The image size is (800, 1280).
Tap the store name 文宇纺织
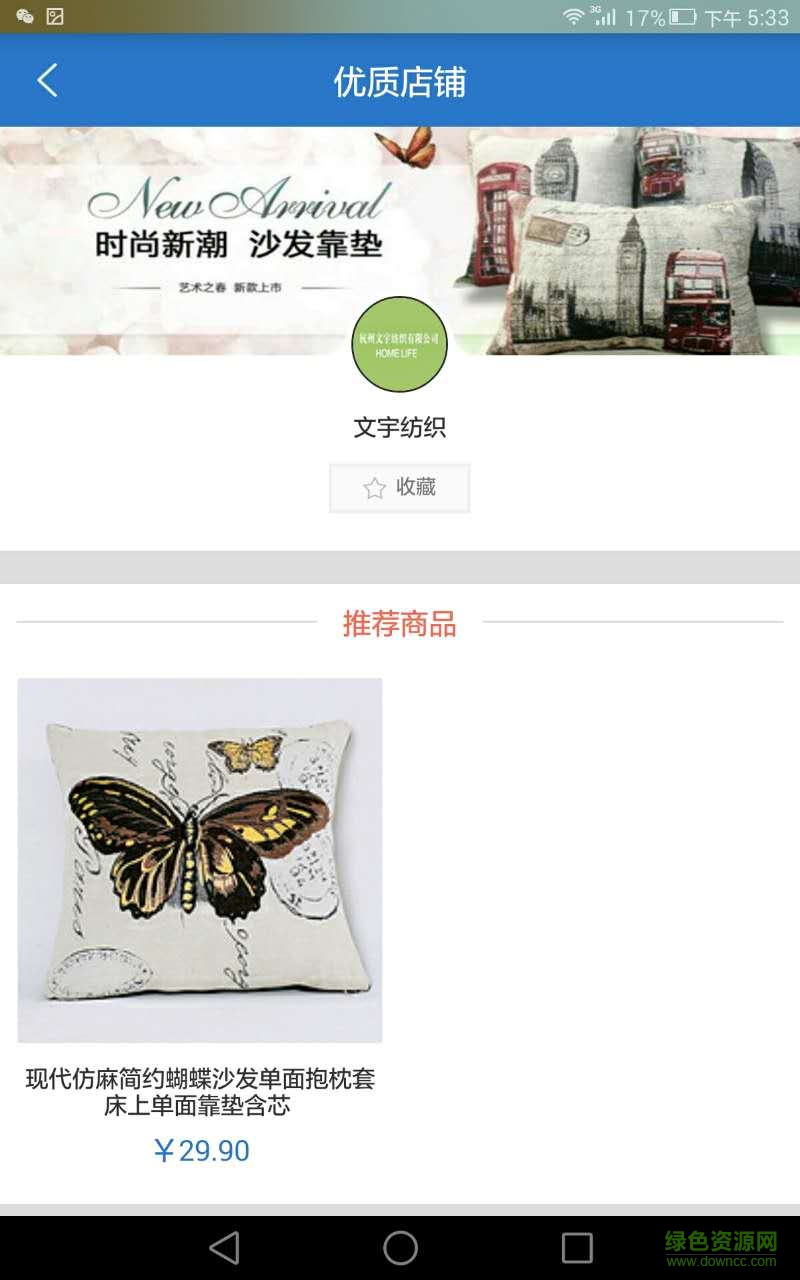tap(400, 428)
